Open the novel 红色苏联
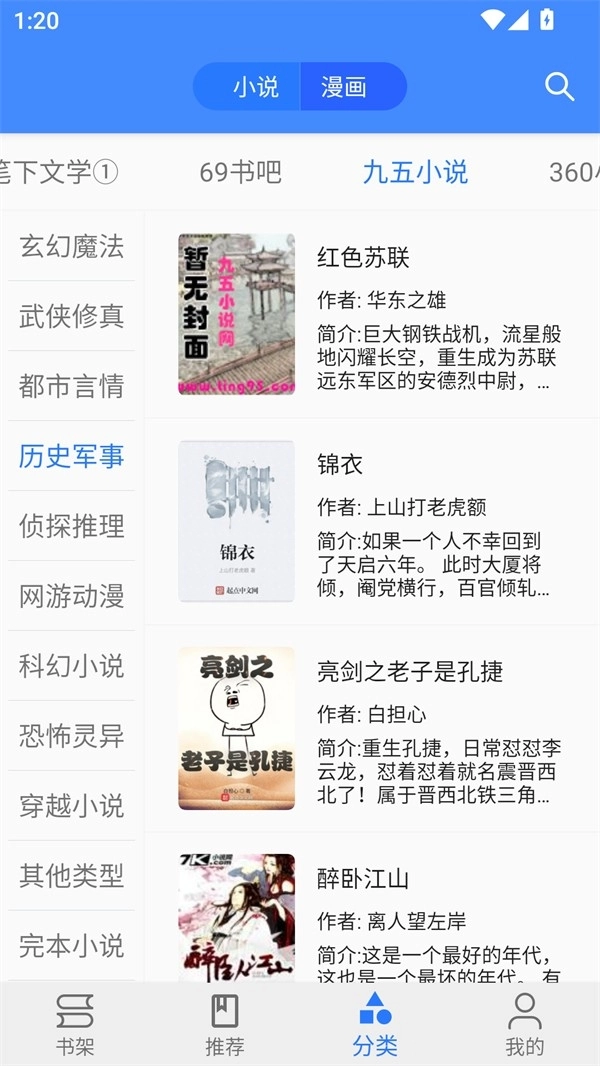 [372, 314]
